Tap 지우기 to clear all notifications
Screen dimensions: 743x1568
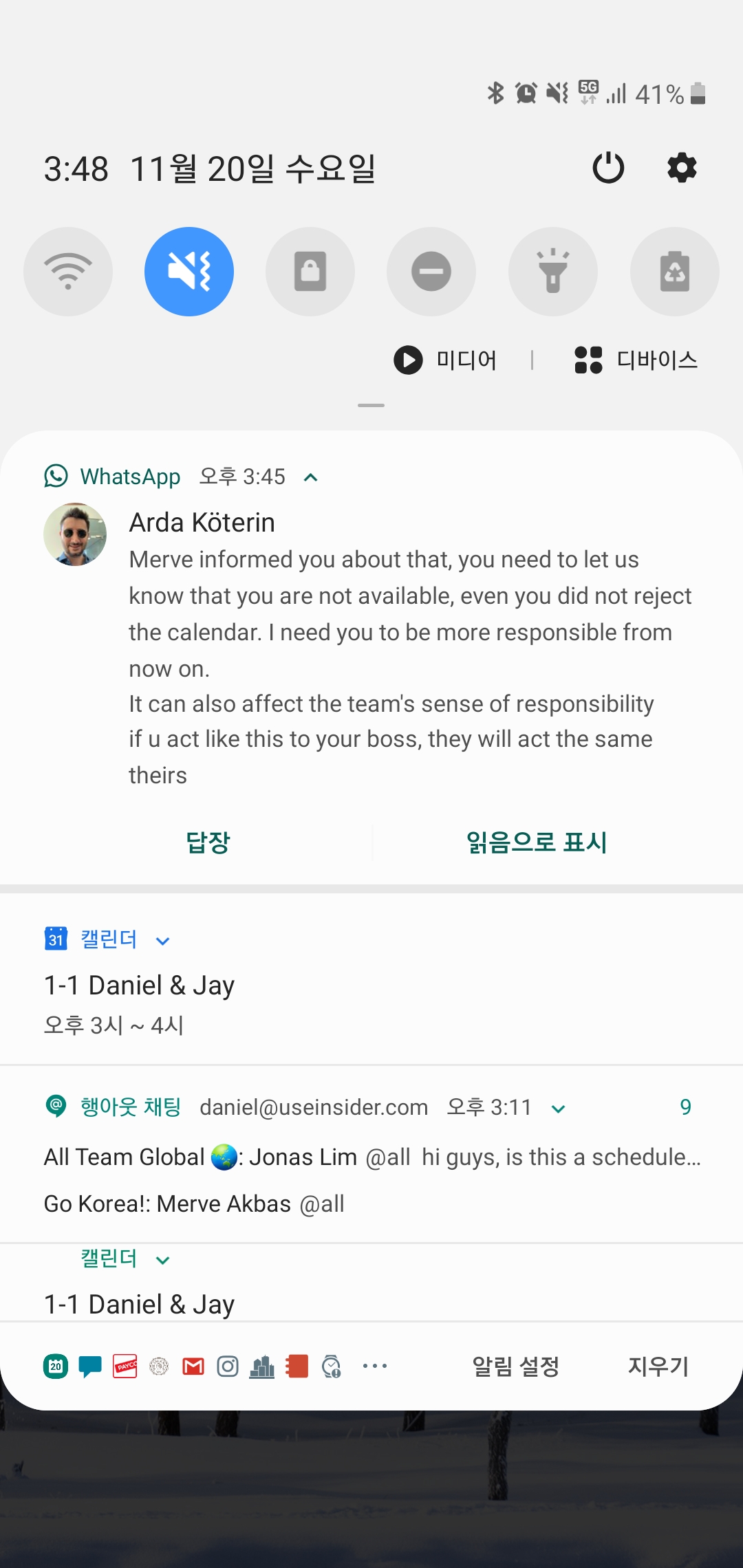click(658, 1366)
